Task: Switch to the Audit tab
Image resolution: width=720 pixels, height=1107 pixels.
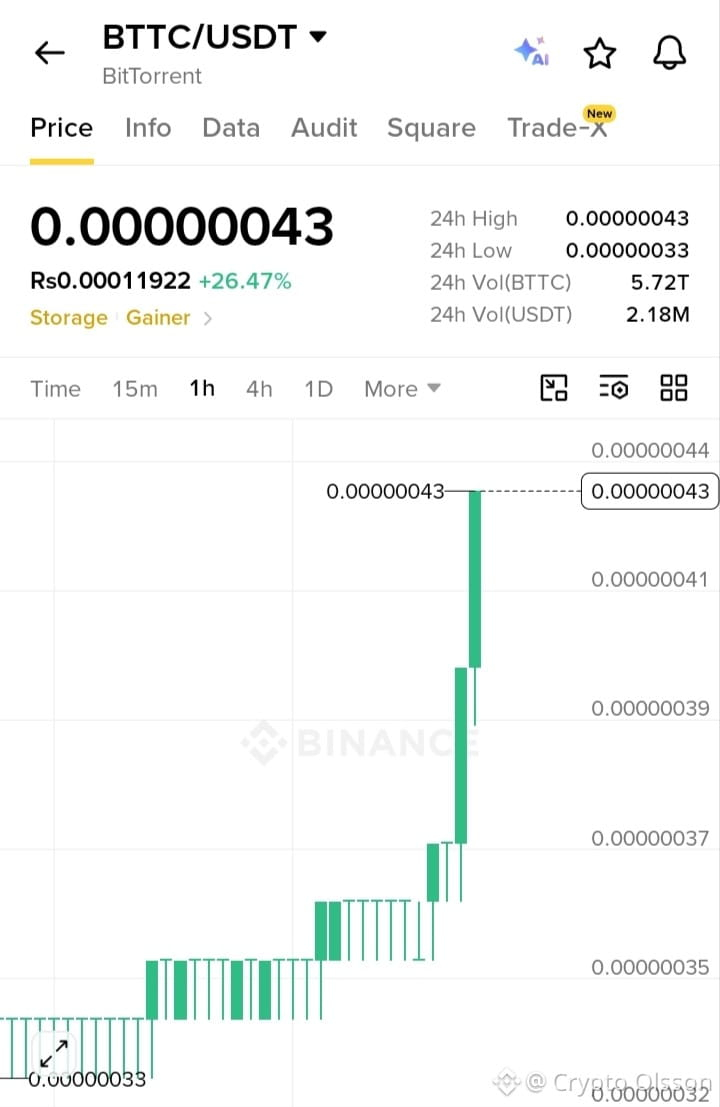Action: pos(324,128)
